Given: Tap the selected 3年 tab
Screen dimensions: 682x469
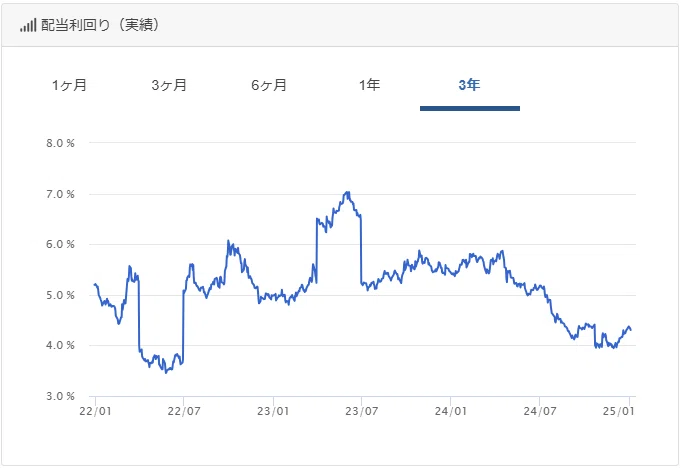Looking at the screenshot, I should 470,85.
